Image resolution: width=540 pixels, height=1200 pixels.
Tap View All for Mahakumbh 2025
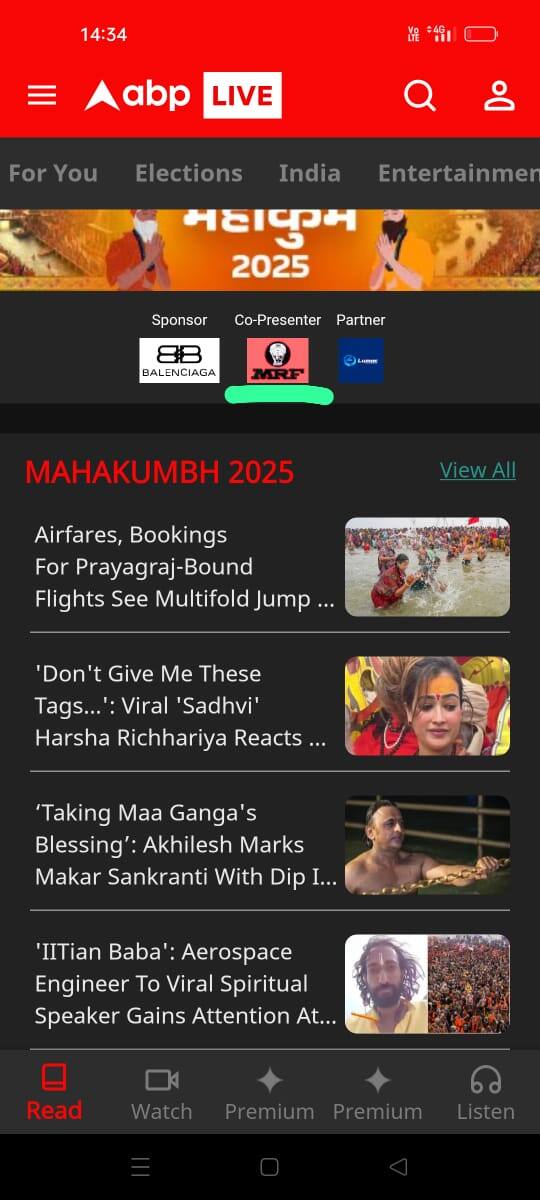point(478,470)
